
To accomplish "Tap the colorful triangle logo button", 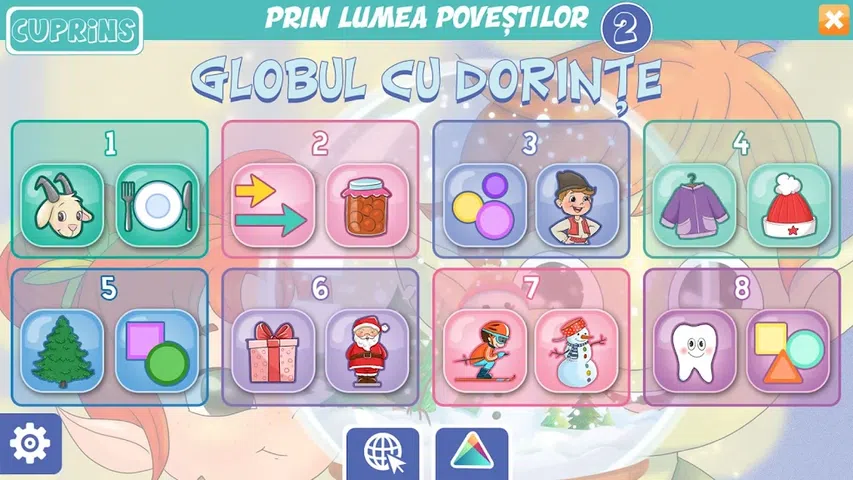I will (471, 455).
